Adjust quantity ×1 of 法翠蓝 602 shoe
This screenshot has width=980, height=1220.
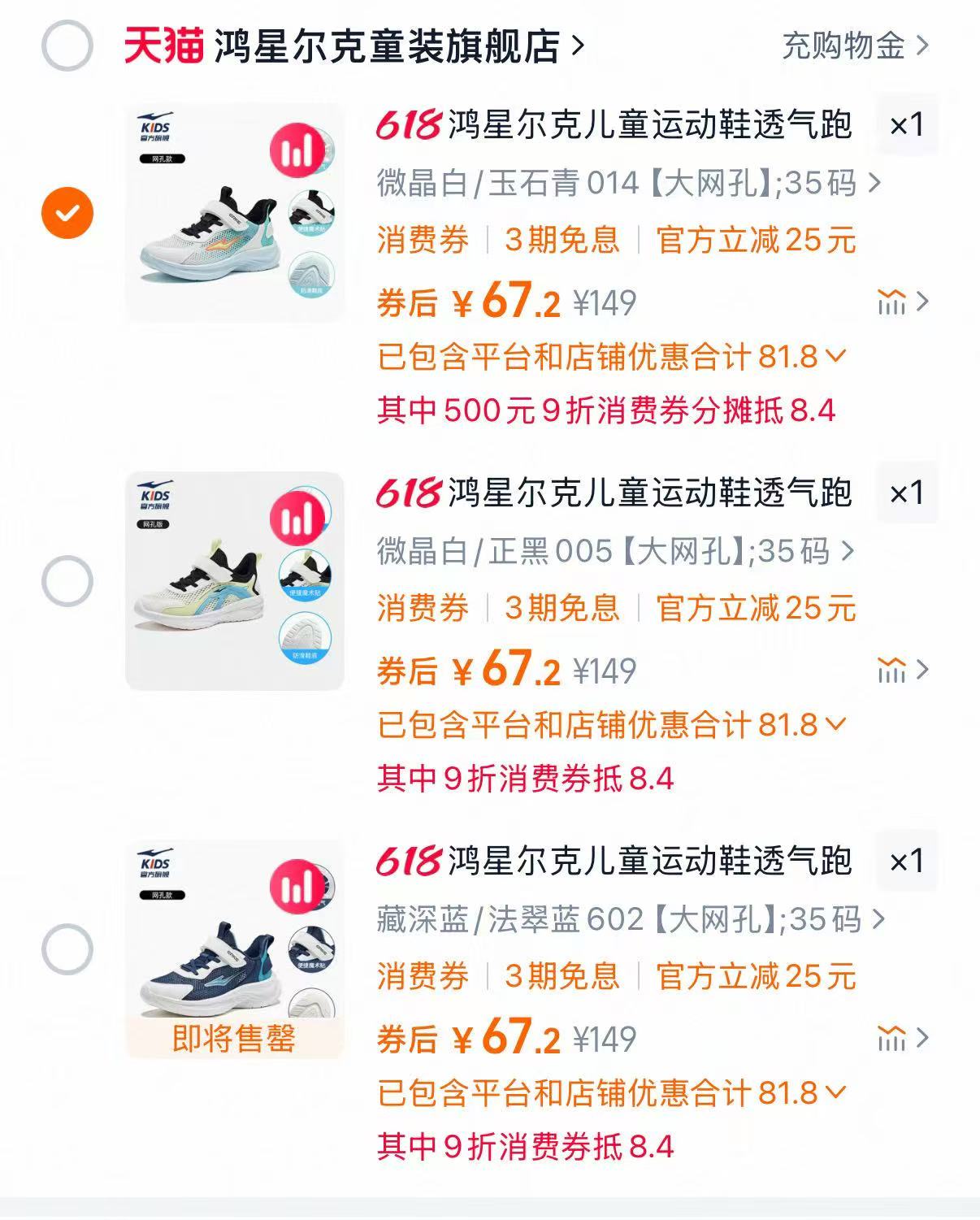906,862
